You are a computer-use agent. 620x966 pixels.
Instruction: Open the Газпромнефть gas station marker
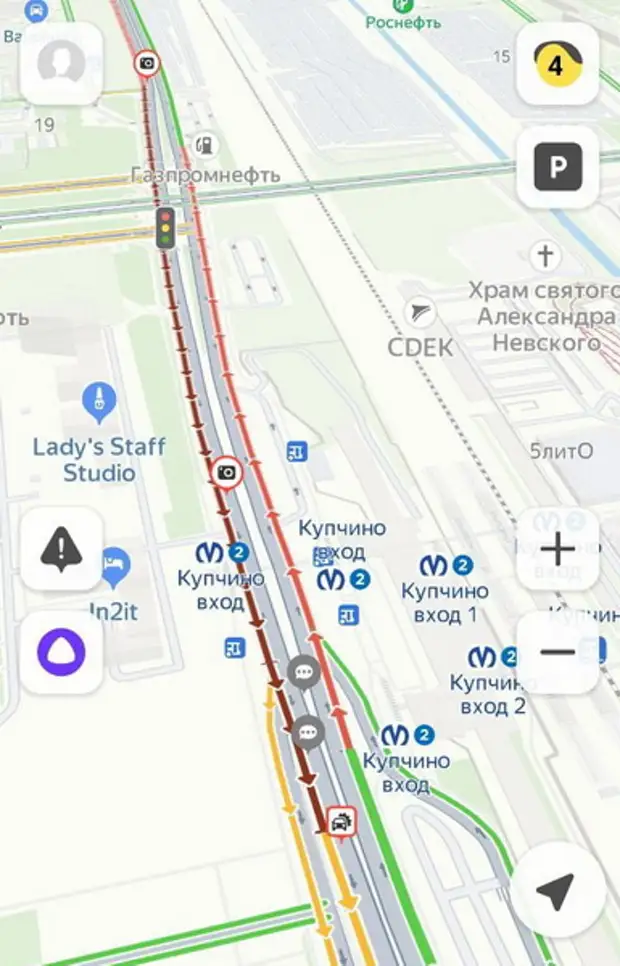205,145
